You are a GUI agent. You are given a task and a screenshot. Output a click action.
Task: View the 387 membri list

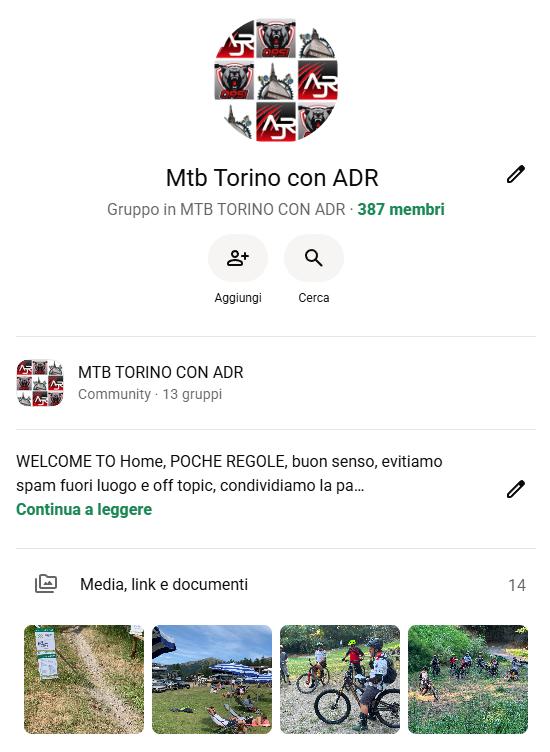pos(401,210)
